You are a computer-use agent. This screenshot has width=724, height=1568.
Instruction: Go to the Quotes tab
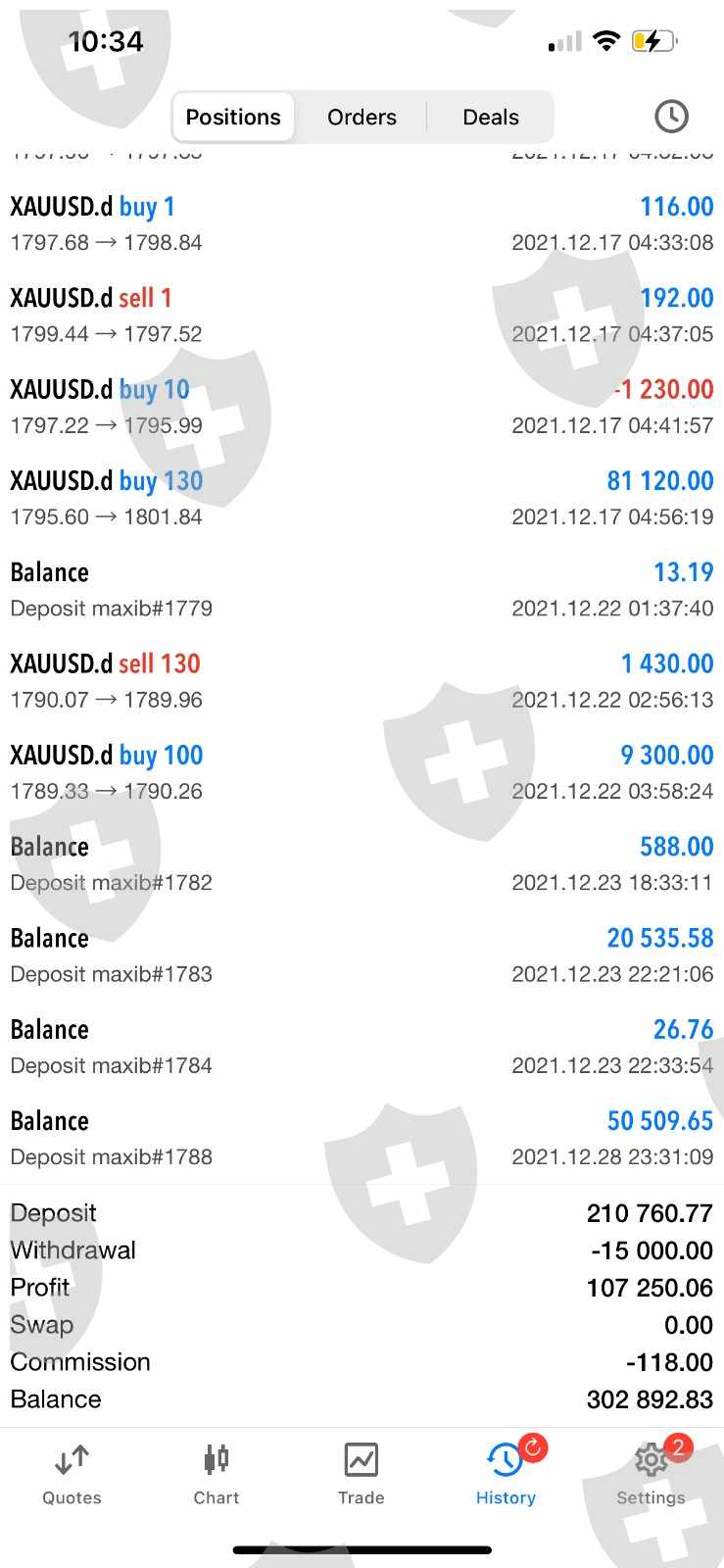72,1474
